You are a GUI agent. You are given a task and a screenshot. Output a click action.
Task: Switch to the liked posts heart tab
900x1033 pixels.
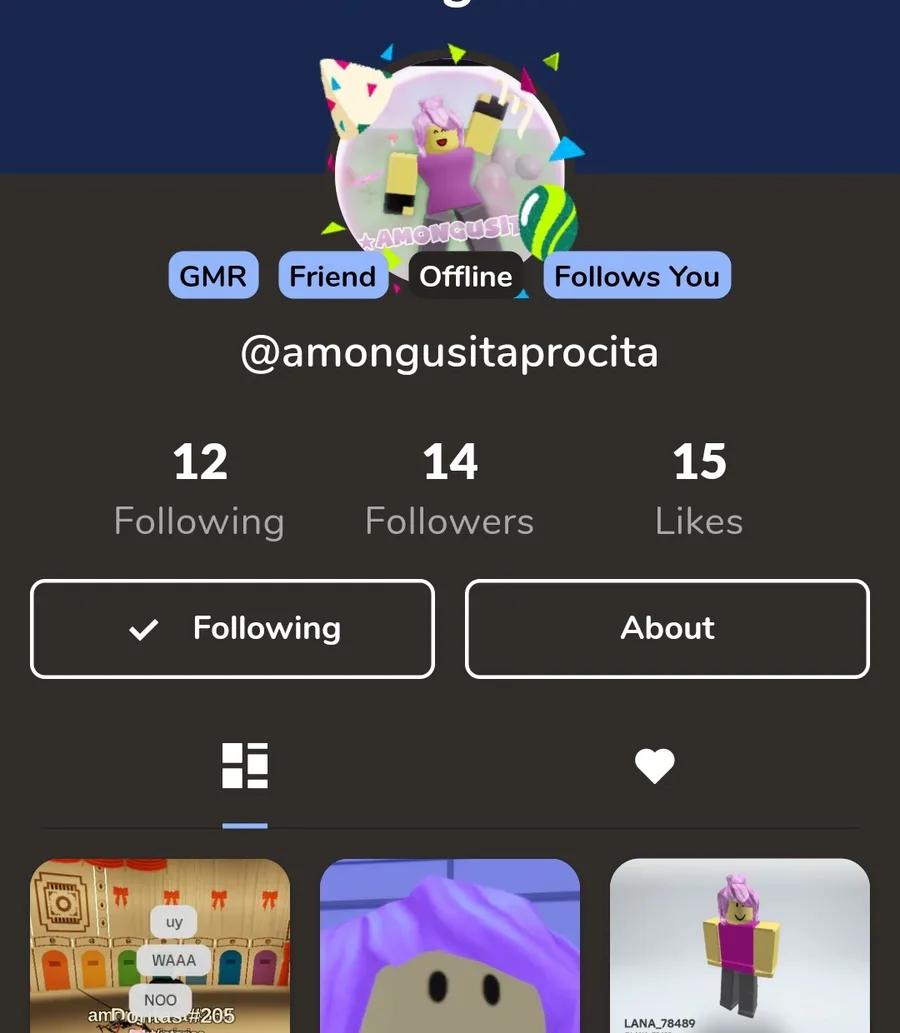pos(655,767)
